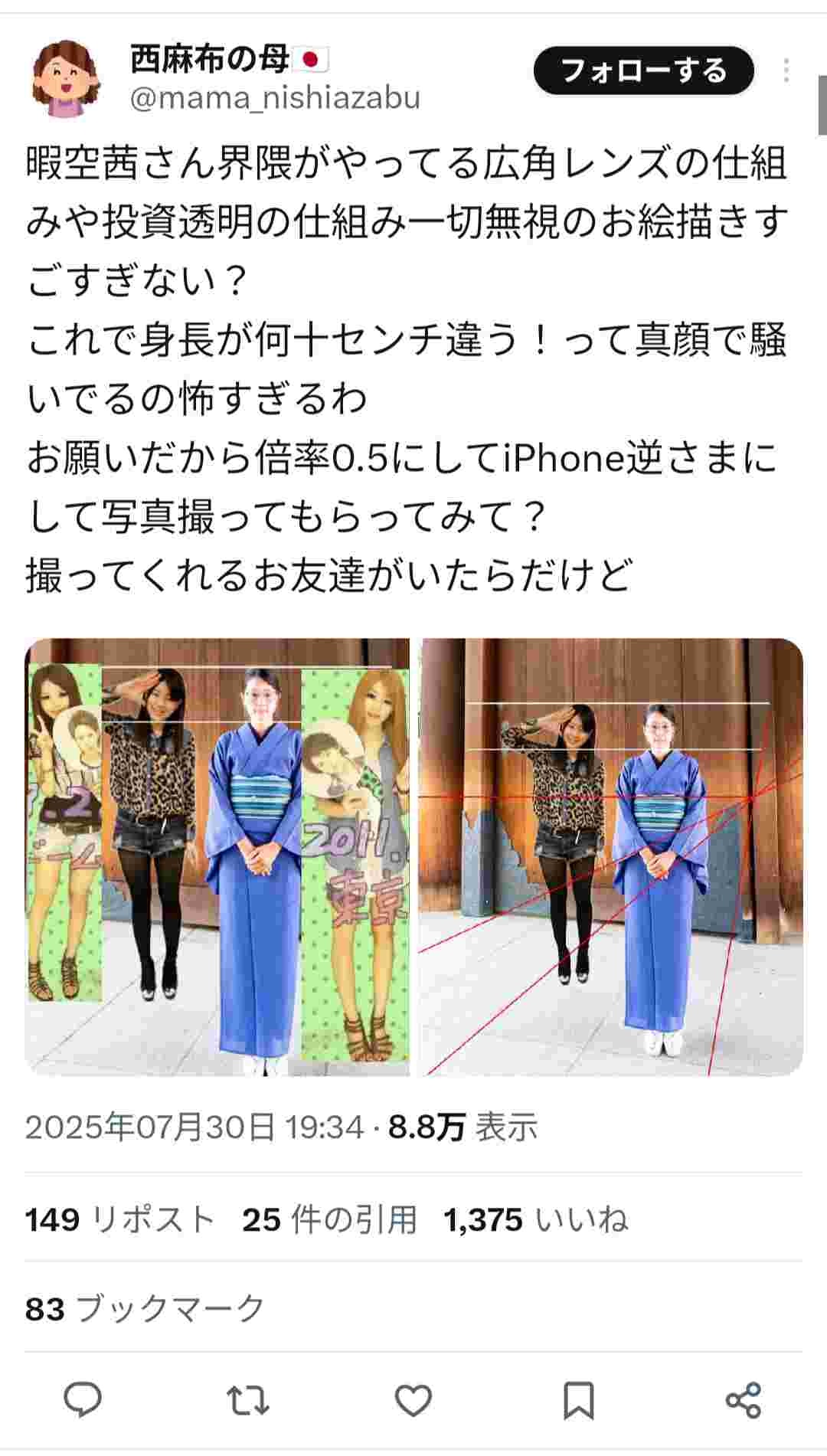Repost this tweet
827x1456 pixels.
[248, 1400]
